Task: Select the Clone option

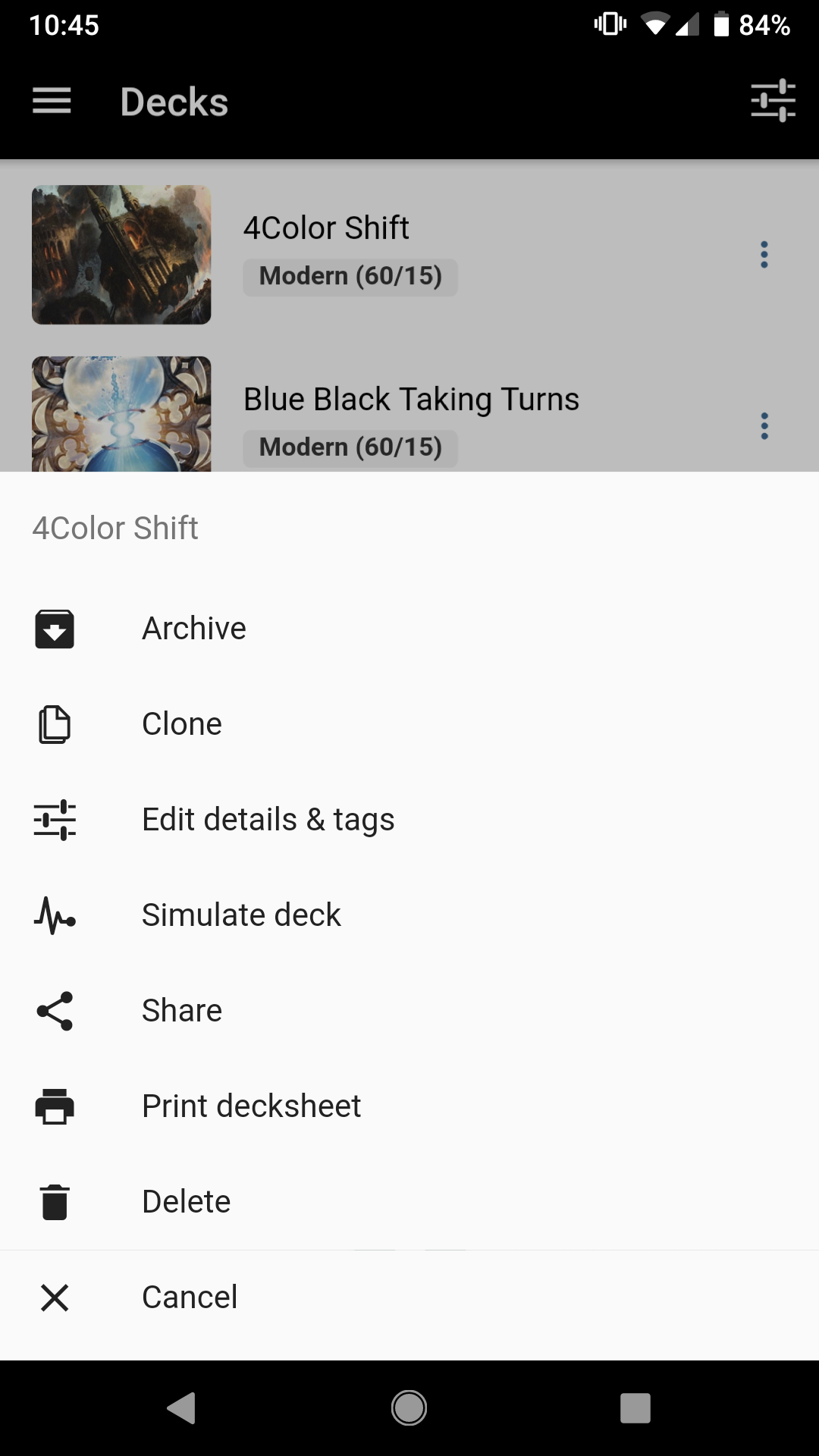Action: point(181,724)
